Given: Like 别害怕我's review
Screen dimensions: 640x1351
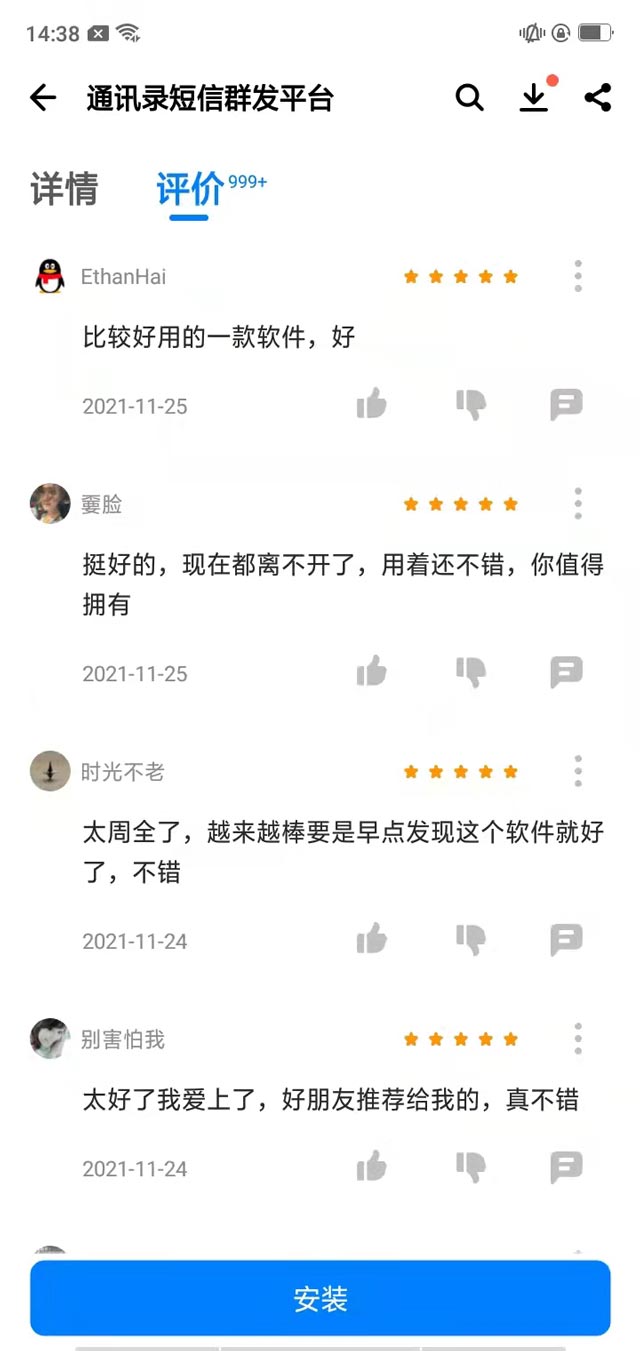Looking at the screenshot, I should (x=372, y=1166).
